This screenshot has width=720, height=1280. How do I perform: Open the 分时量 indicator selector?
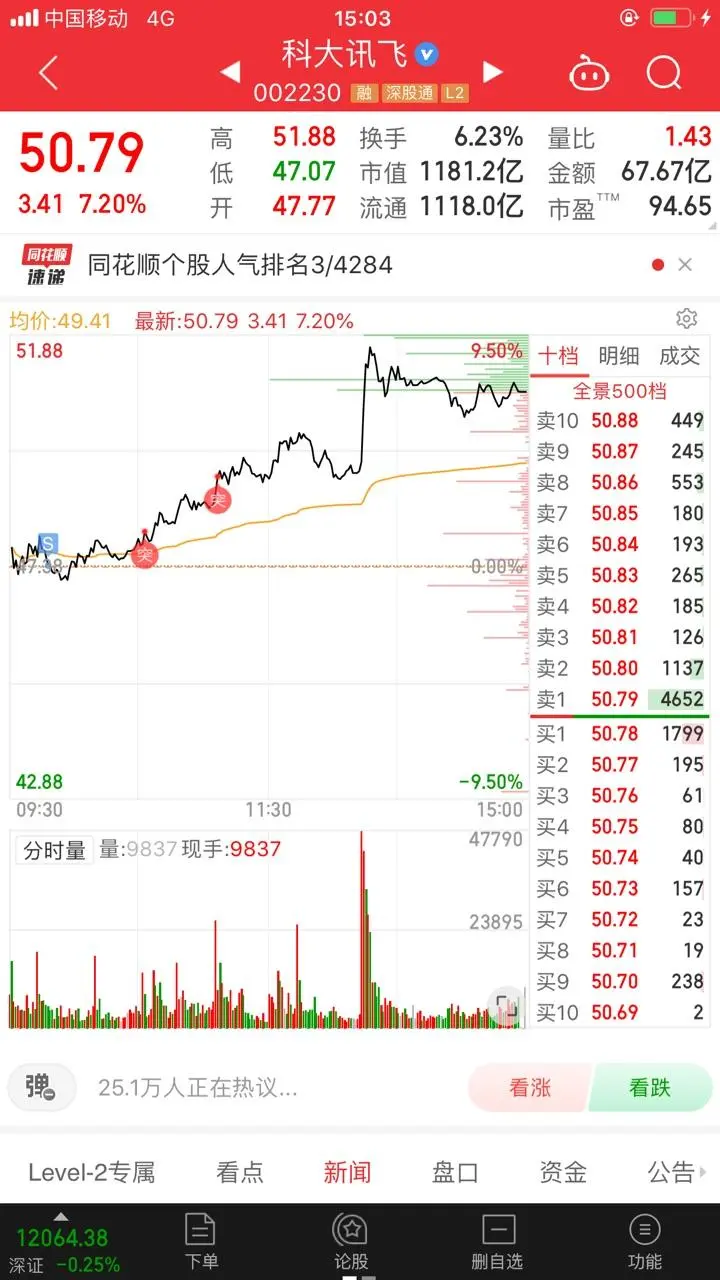(x=54, y=850)
